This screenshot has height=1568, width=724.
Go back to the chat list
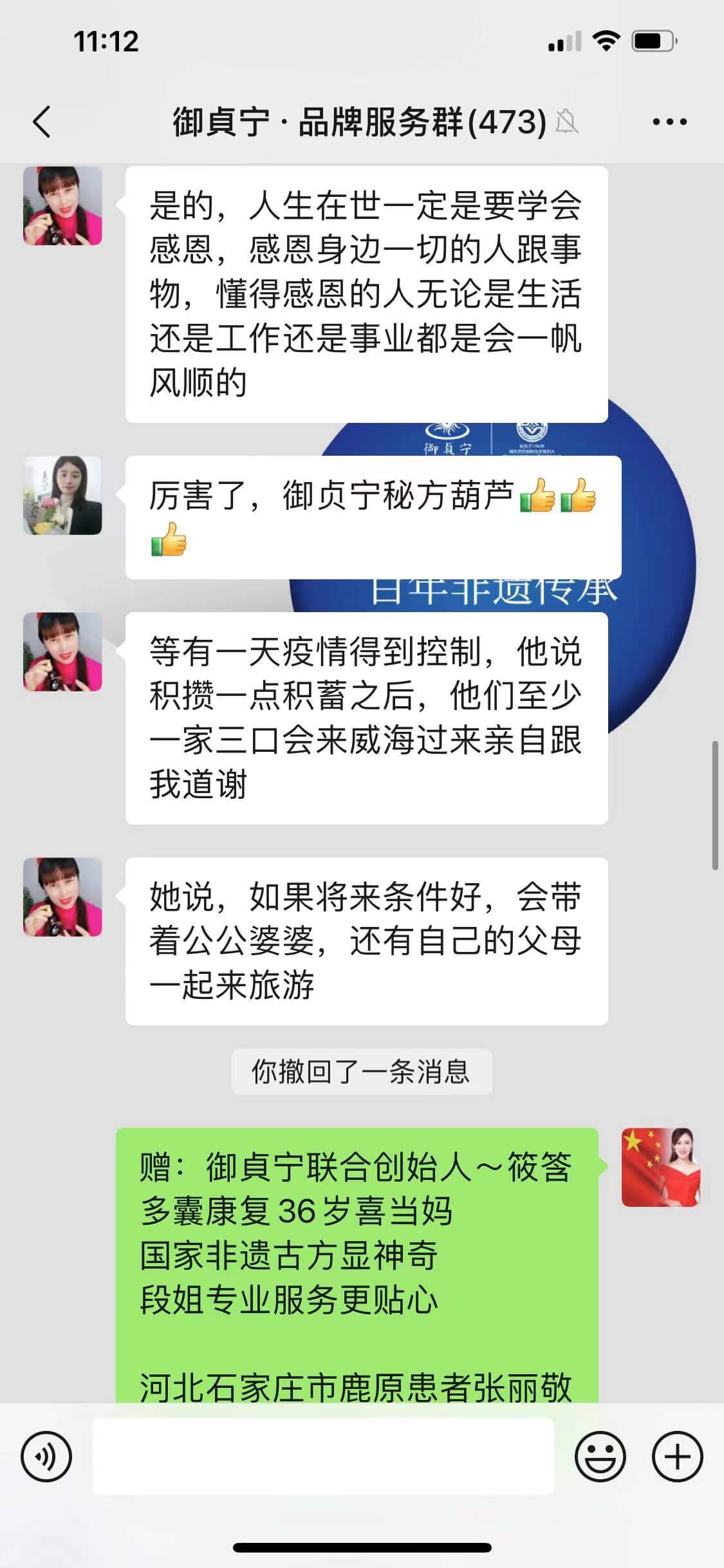coord(42,122)
